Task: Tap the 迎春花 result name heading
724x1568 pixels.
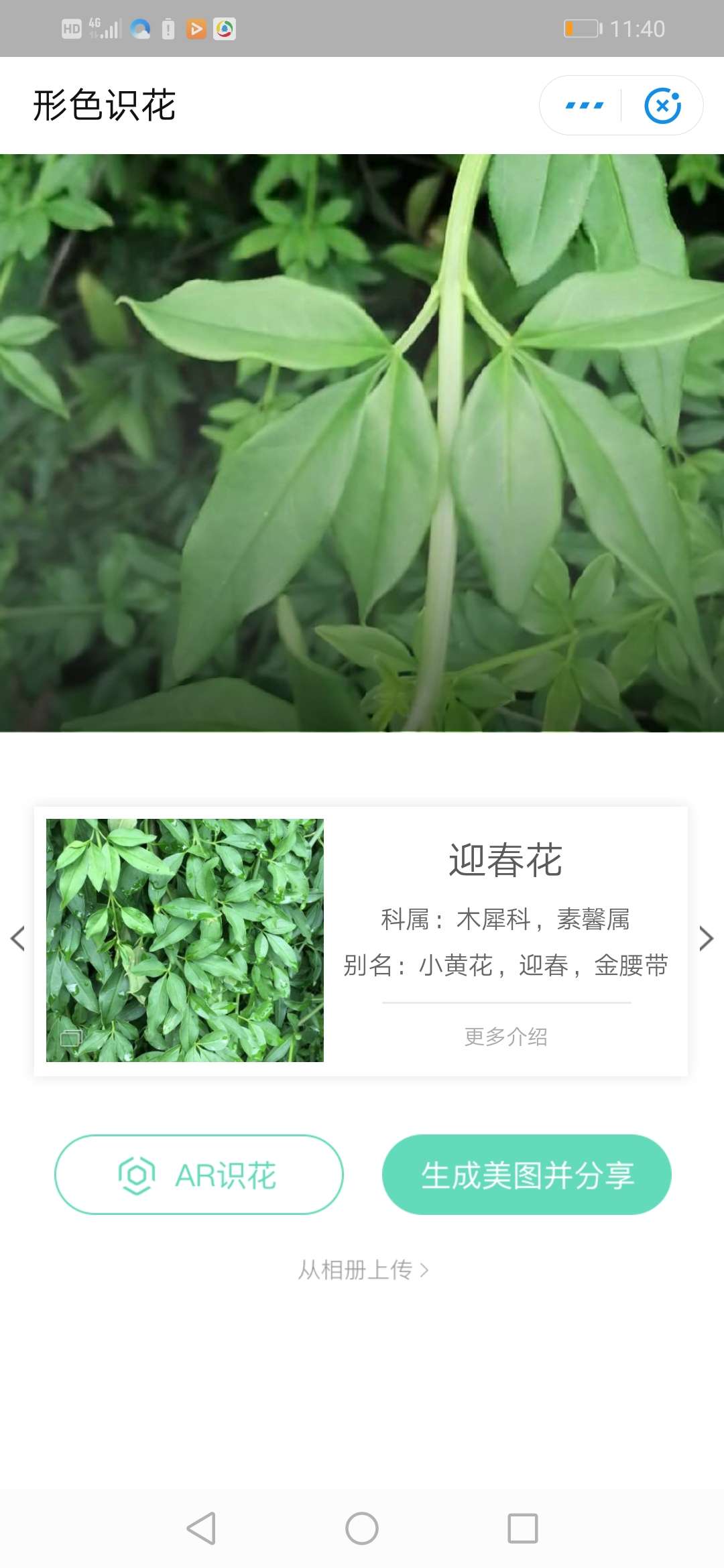Action: [x=505, y=861]
